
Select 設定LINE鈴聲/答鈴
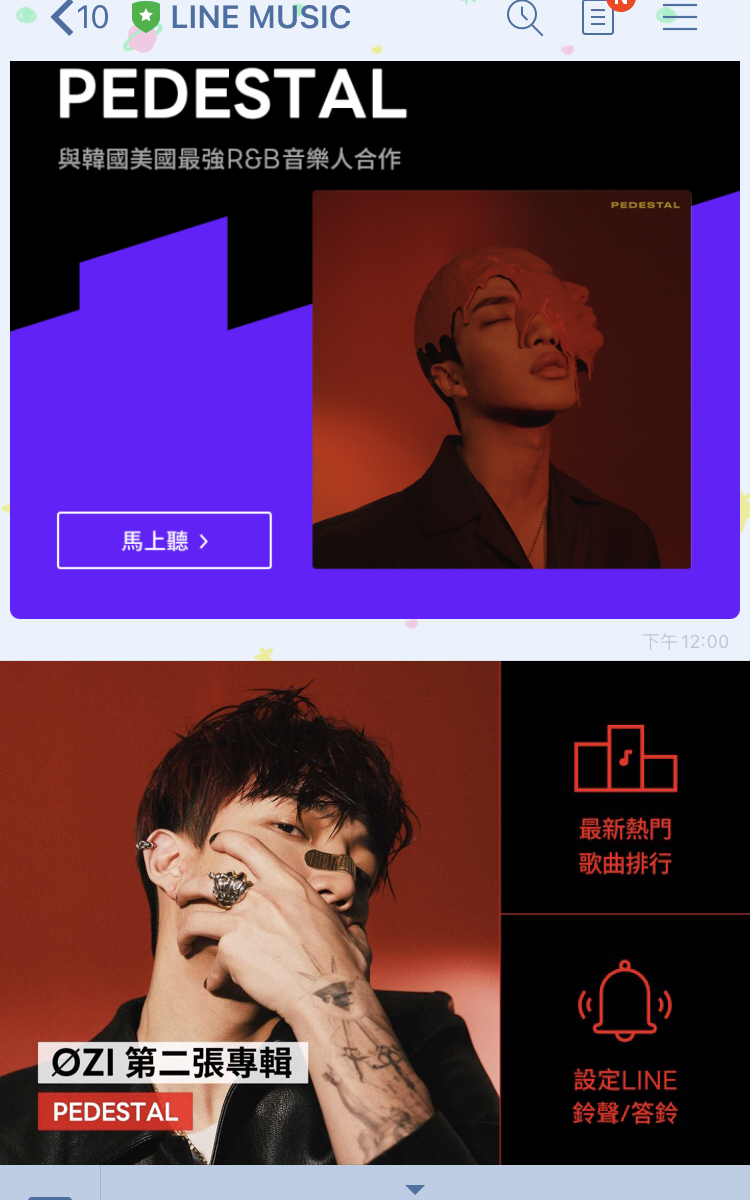point(625,1040)
